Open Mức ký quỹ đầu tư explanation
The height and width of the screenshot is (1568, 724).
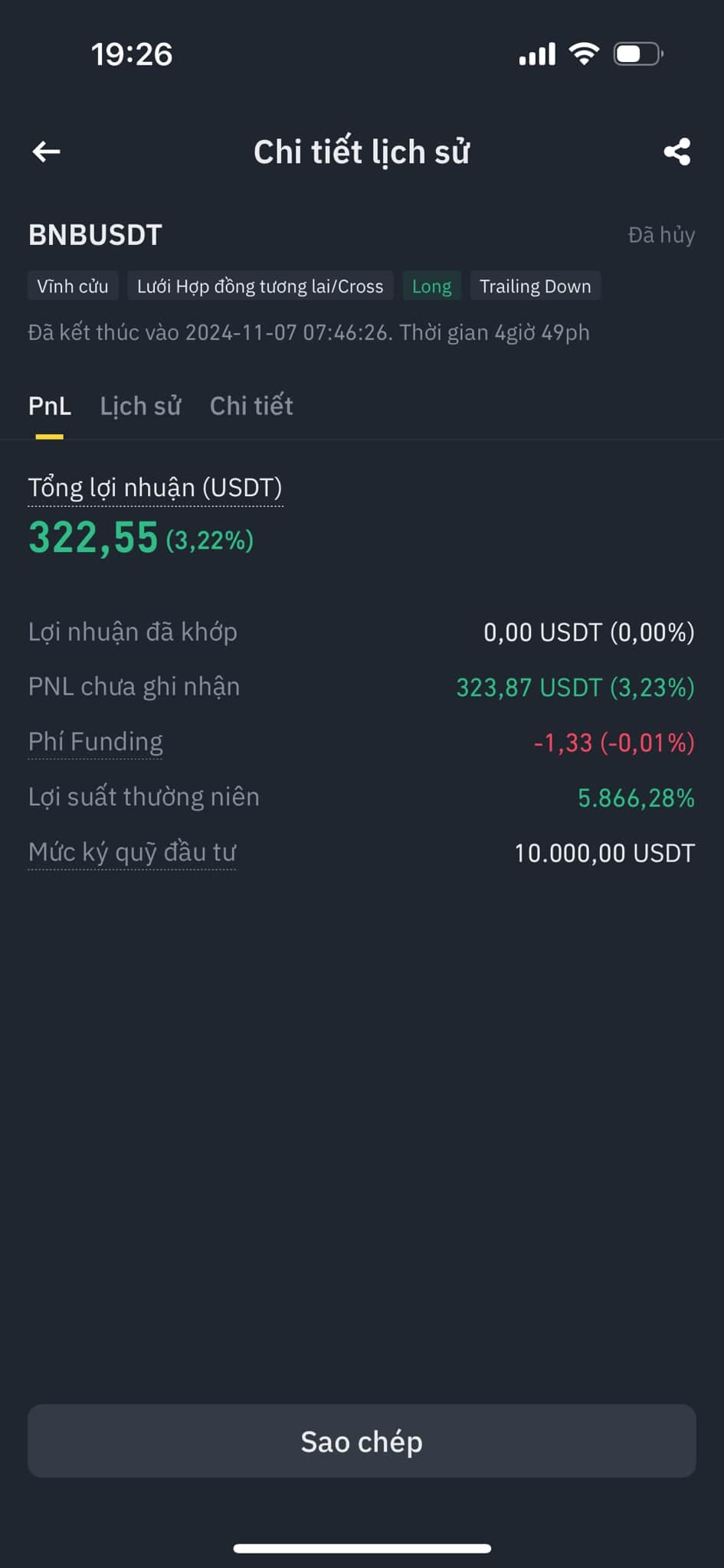coord(132,852)
